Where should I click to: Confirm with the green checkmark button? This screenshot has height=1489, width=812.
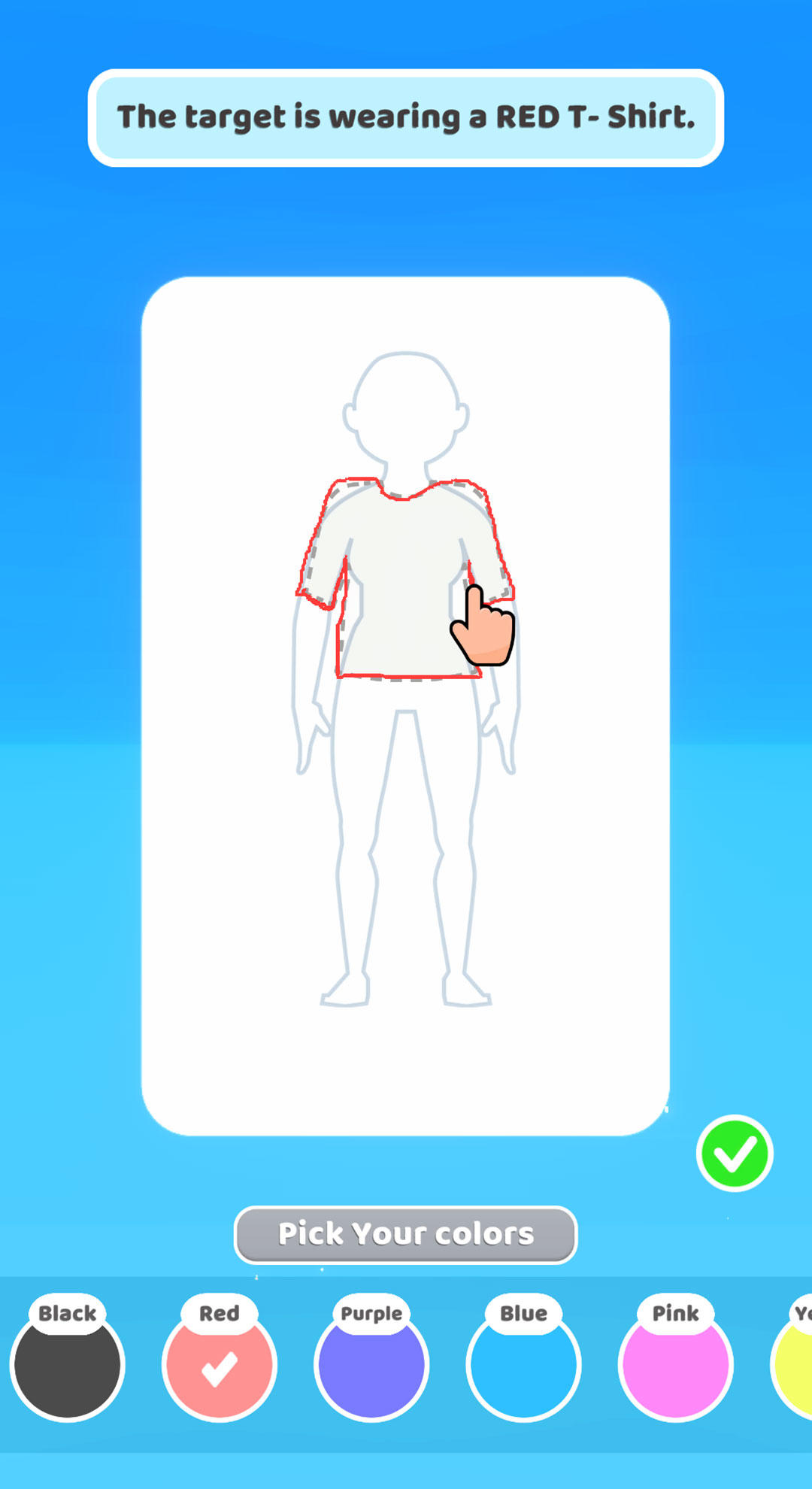(x=735, y=1153)
